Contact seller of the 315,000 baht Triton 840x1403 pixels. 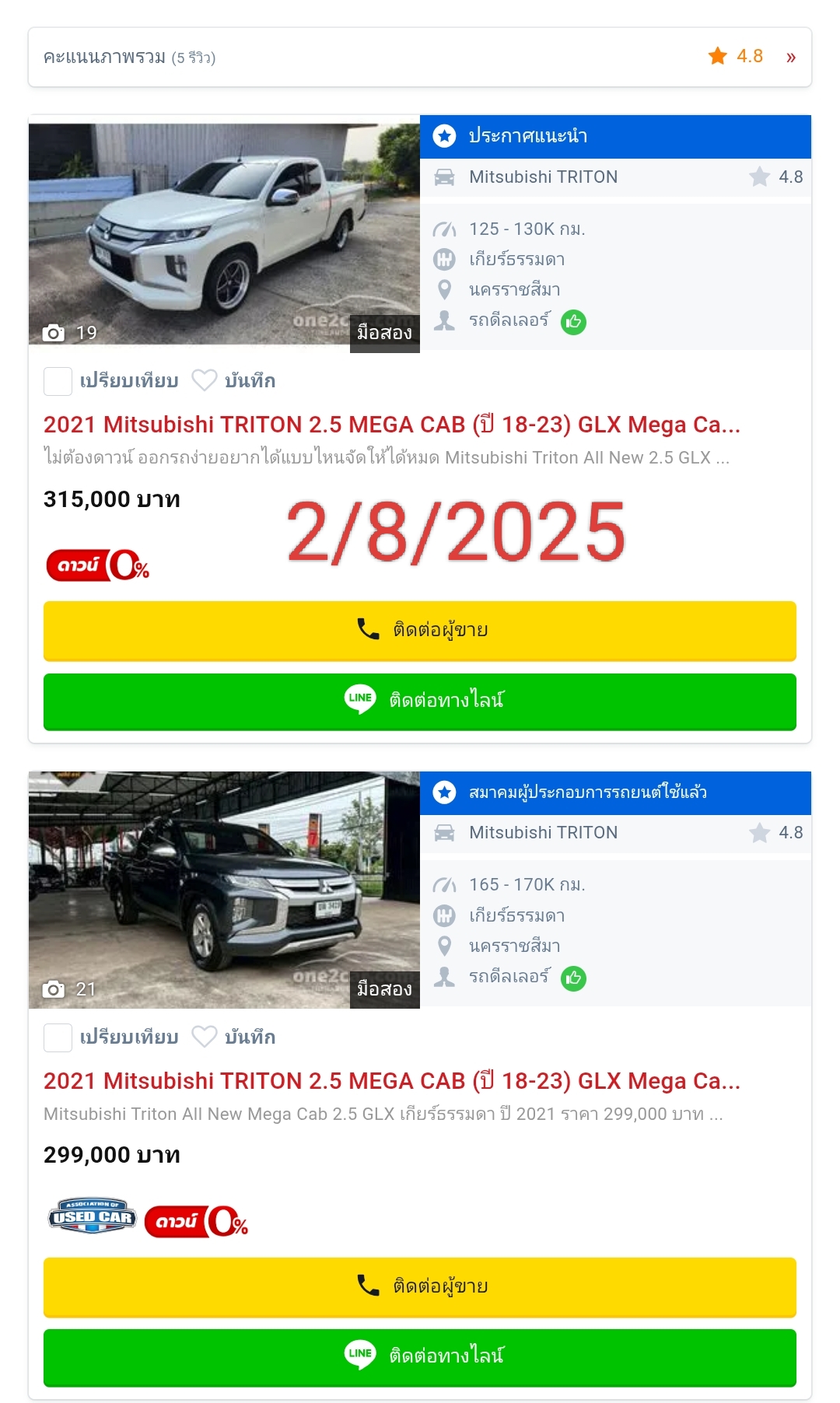click(x=420, y=630)
